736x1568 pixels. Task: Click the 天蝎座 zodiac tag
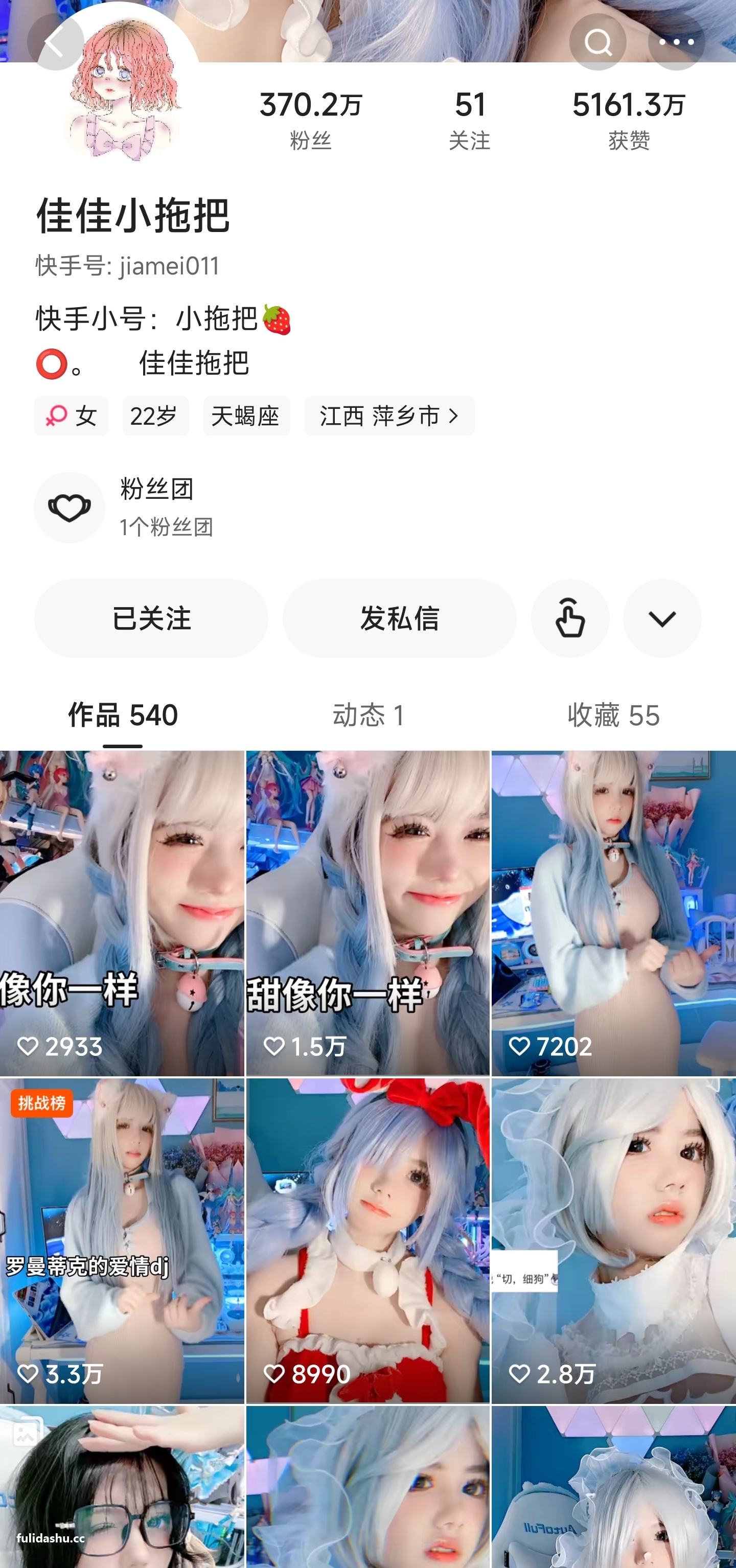(246, 417)
